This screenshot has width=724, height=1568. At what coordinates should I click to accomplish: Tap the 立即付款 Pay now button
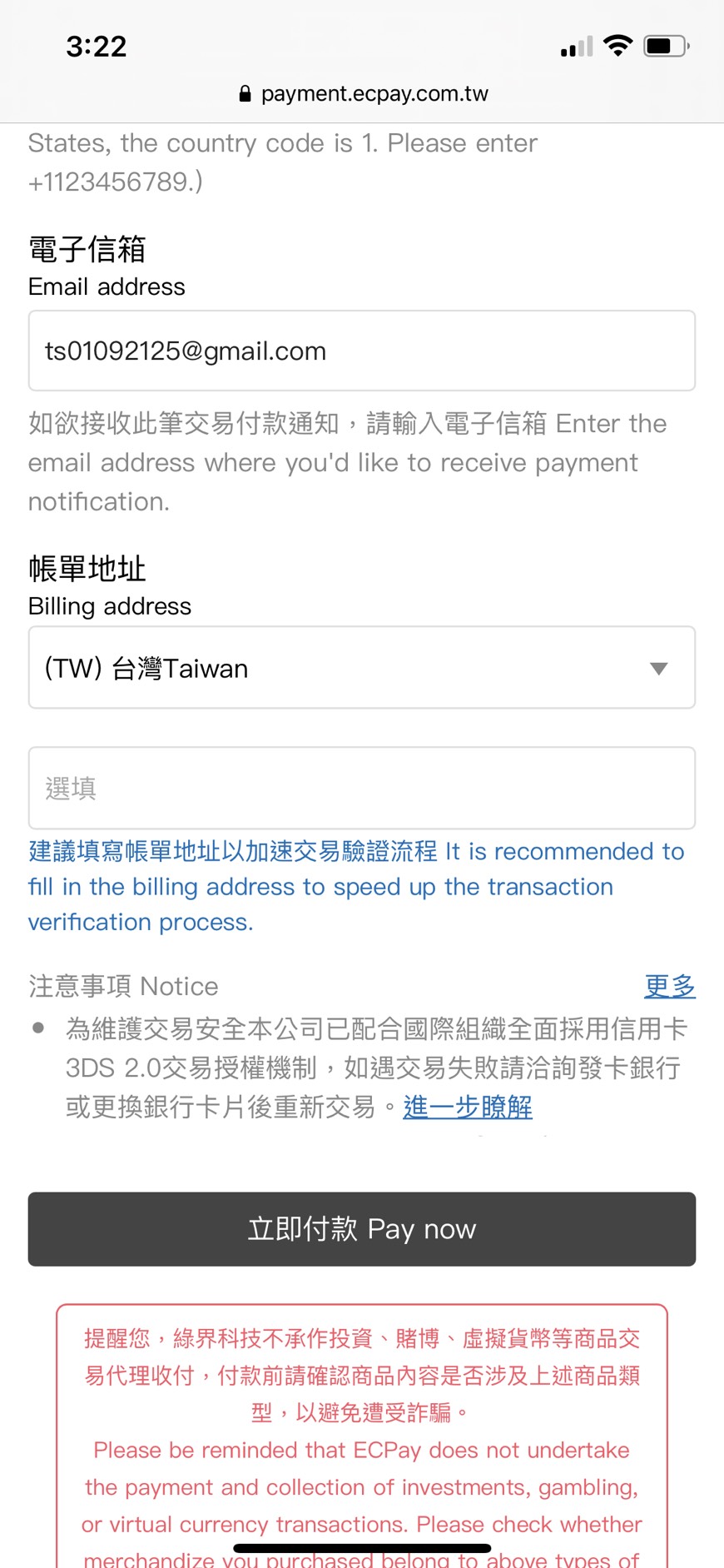pos(362,1229)
